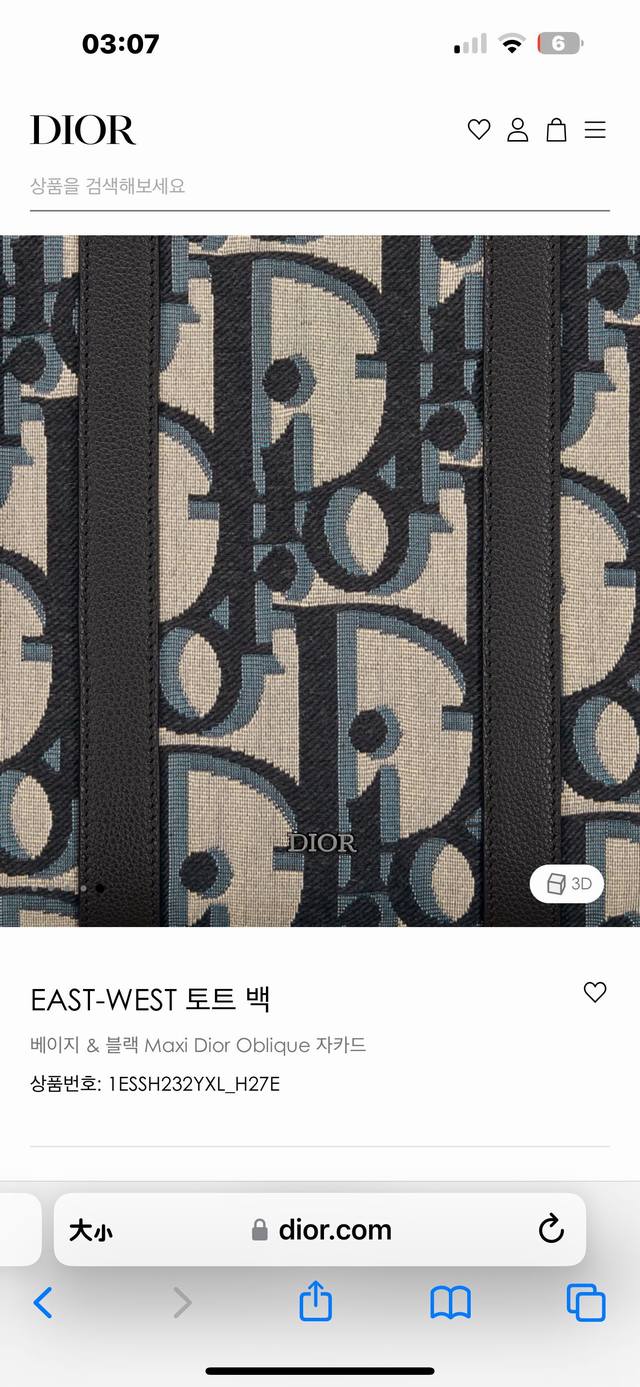This screenshot has width=640, height=1387.
Task: Reload the dior.com page
Action: point(551,1230)
